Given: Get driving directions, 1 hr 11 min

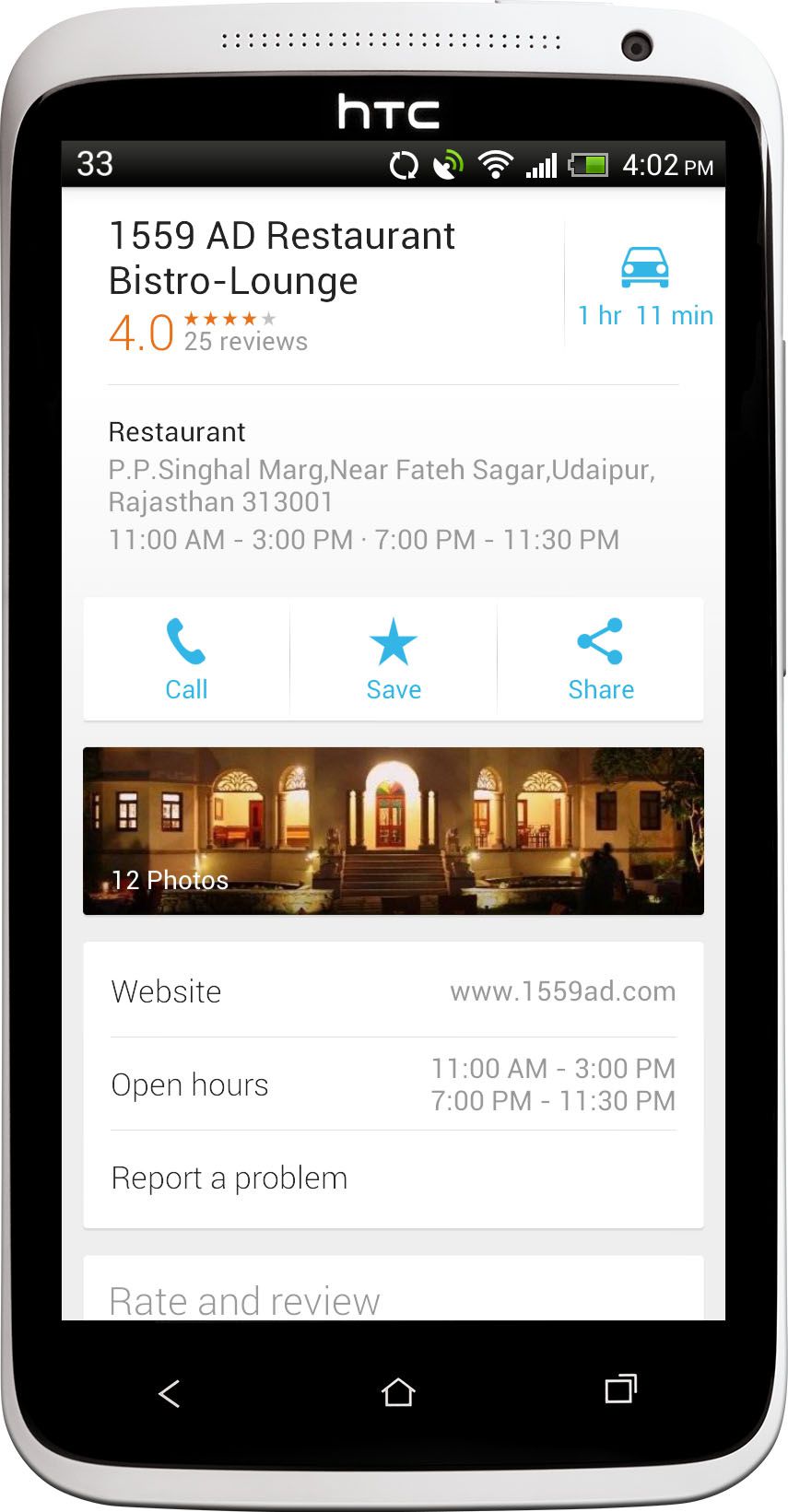Looking at the screenshot, I should 645,286.
